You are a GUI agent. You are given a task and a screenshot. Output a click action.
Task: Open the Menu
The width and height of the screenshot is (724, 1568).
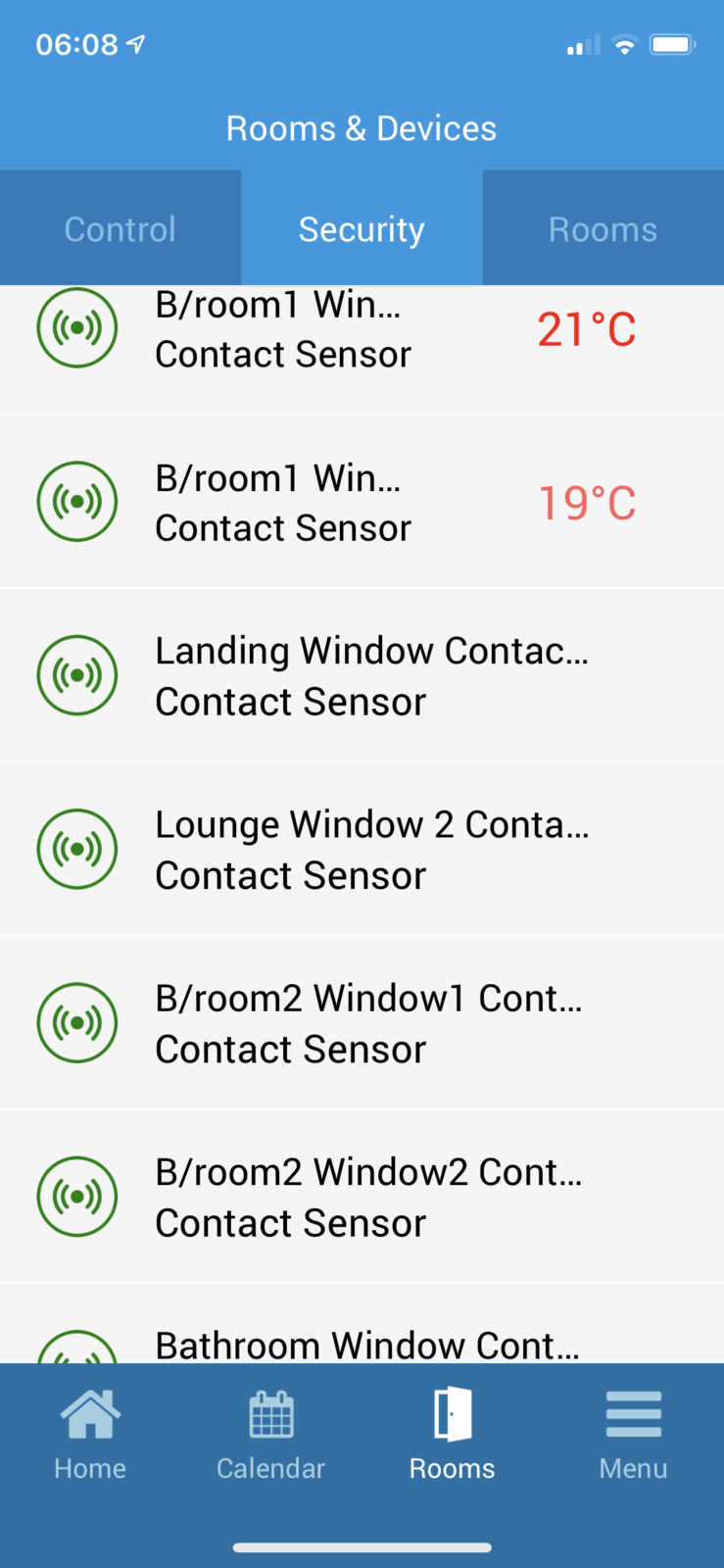[633, 1435]
